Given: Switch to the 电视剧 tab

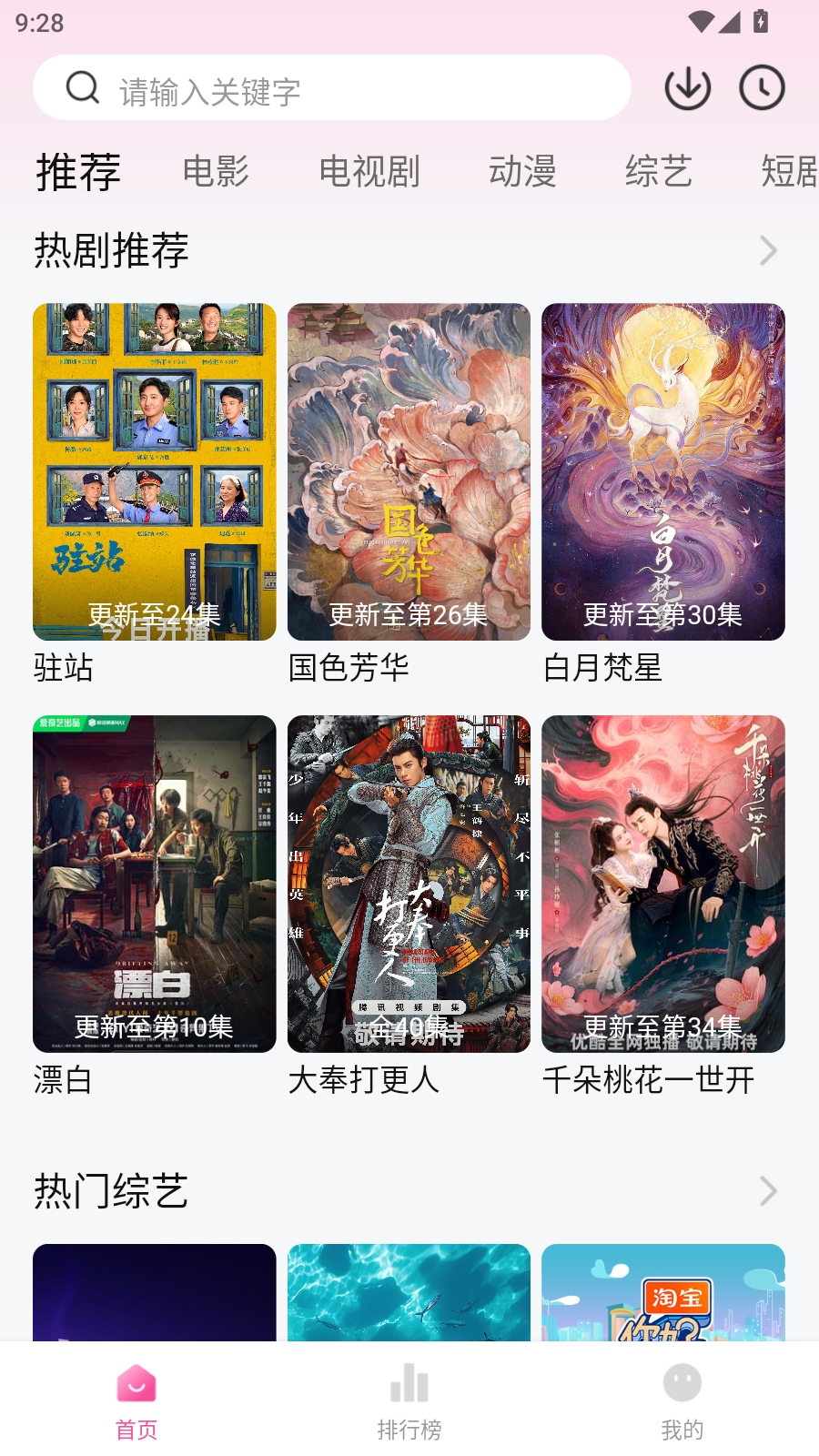Looking at the screenshot, I should point(369,171).
